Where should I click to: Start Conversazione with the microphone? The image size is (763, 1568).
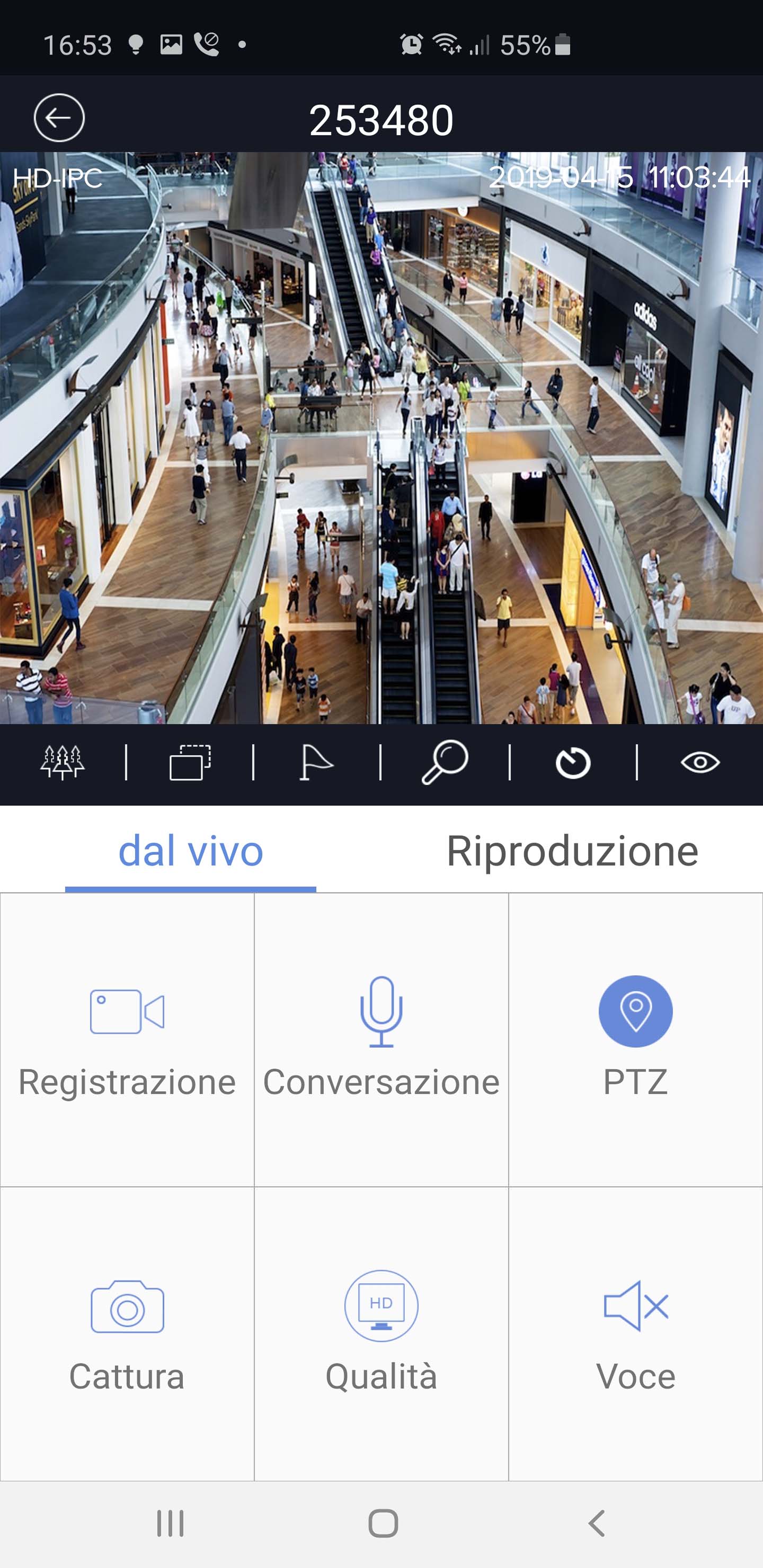(x=381, y=1039)
